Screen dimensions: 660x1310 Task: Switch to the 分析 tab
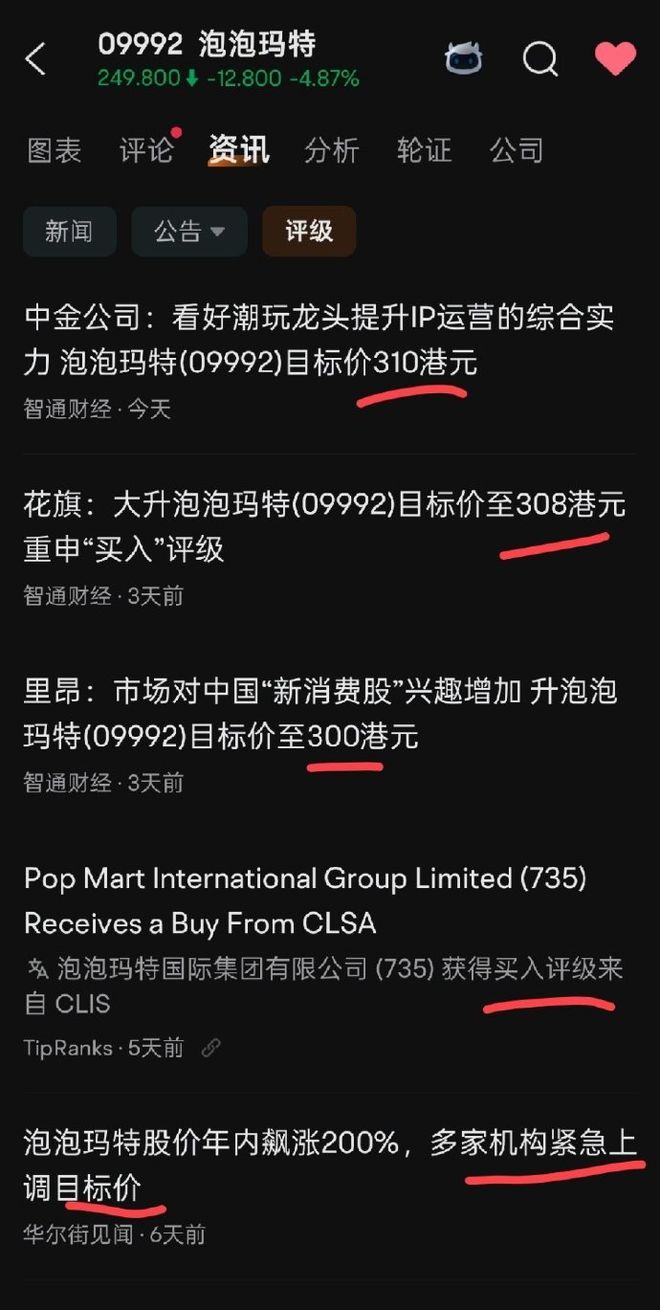pyautogui.click(x=331, y=151)
